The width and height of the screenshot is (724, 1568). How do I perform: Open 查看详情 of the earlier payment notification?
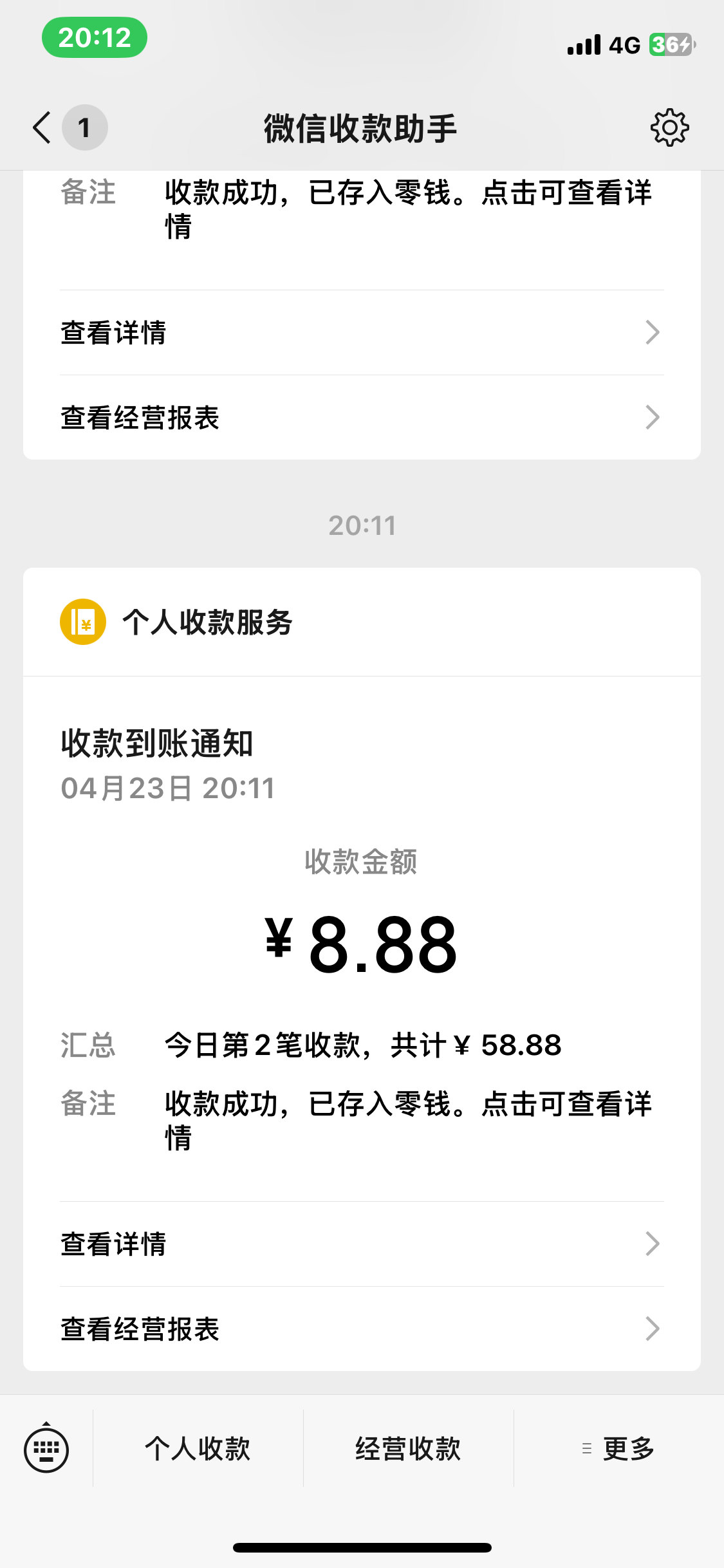362,333
